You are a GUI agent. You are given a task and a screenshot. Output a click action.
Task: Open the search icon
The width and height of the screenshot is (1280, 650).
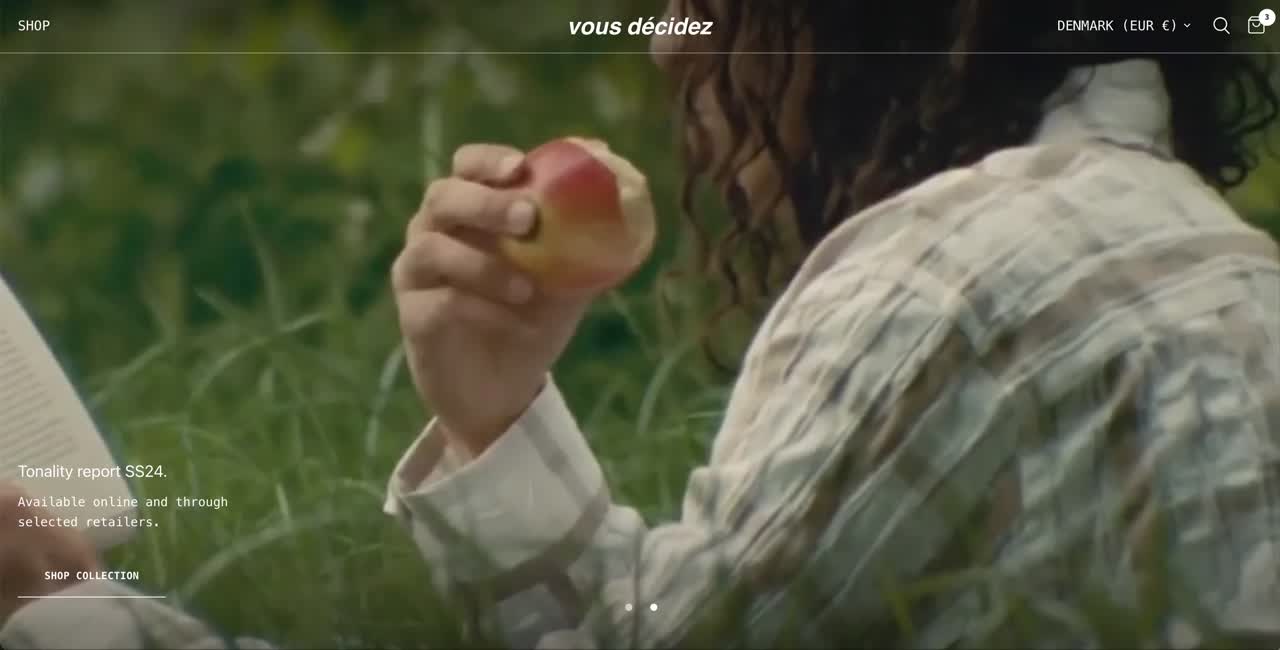(1221, 26)
